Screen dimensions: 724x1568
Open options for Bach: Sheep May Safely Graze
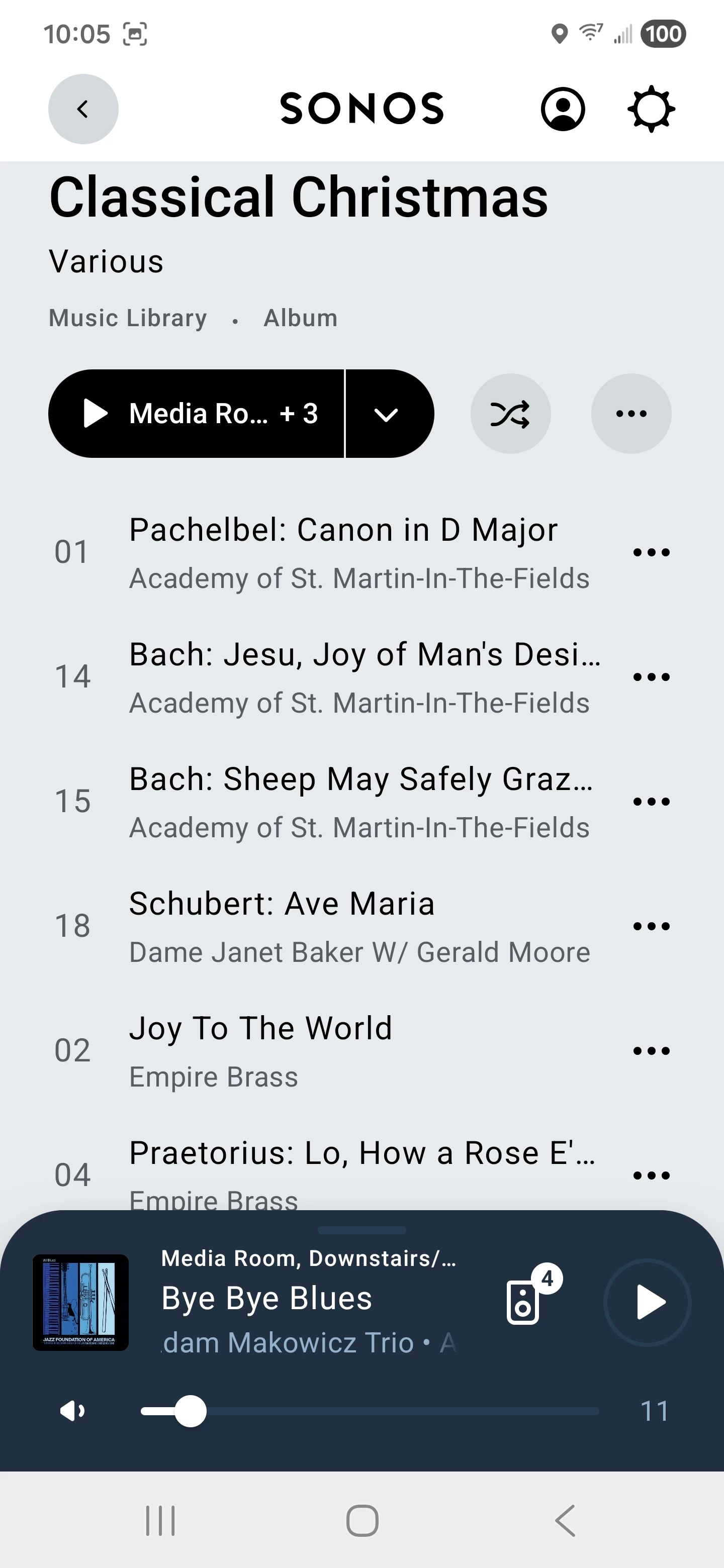pyautogui.click(x=651, y=801)
